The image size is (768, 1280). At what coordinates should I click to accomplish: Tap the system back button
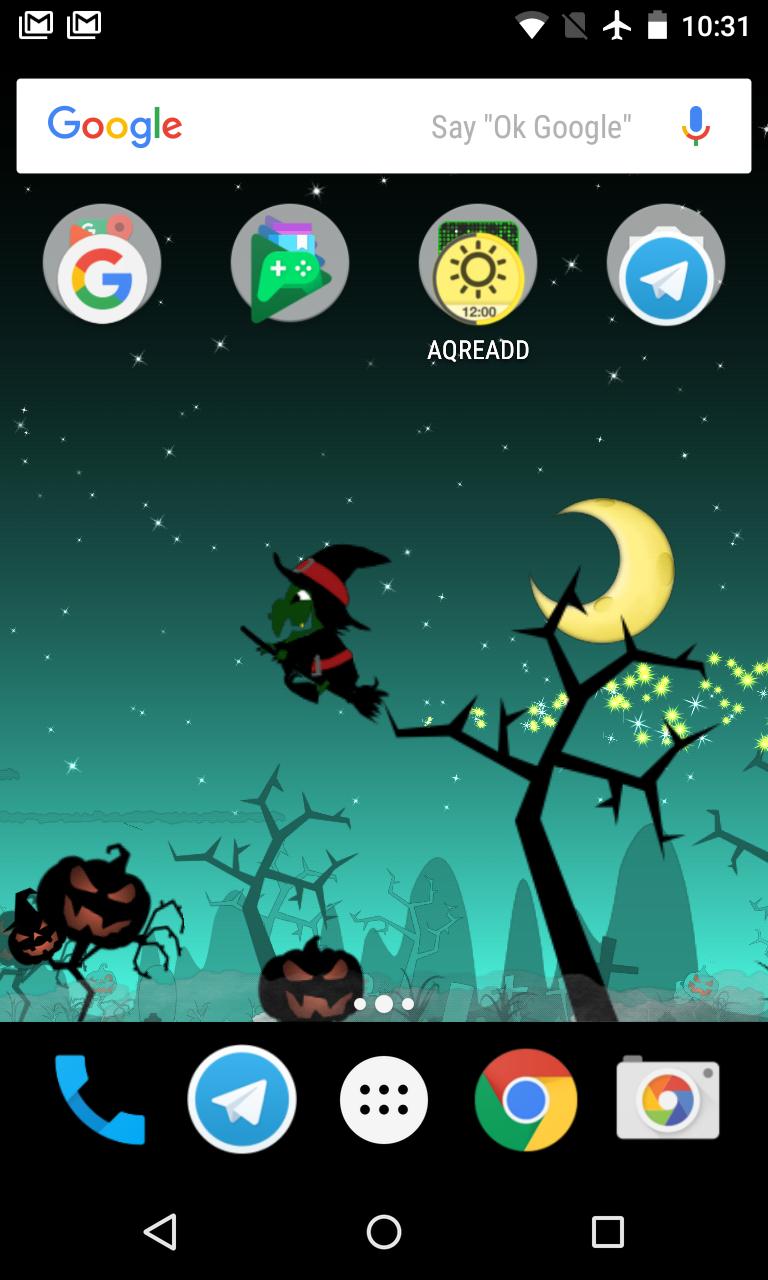click(x=160, y=1232)
